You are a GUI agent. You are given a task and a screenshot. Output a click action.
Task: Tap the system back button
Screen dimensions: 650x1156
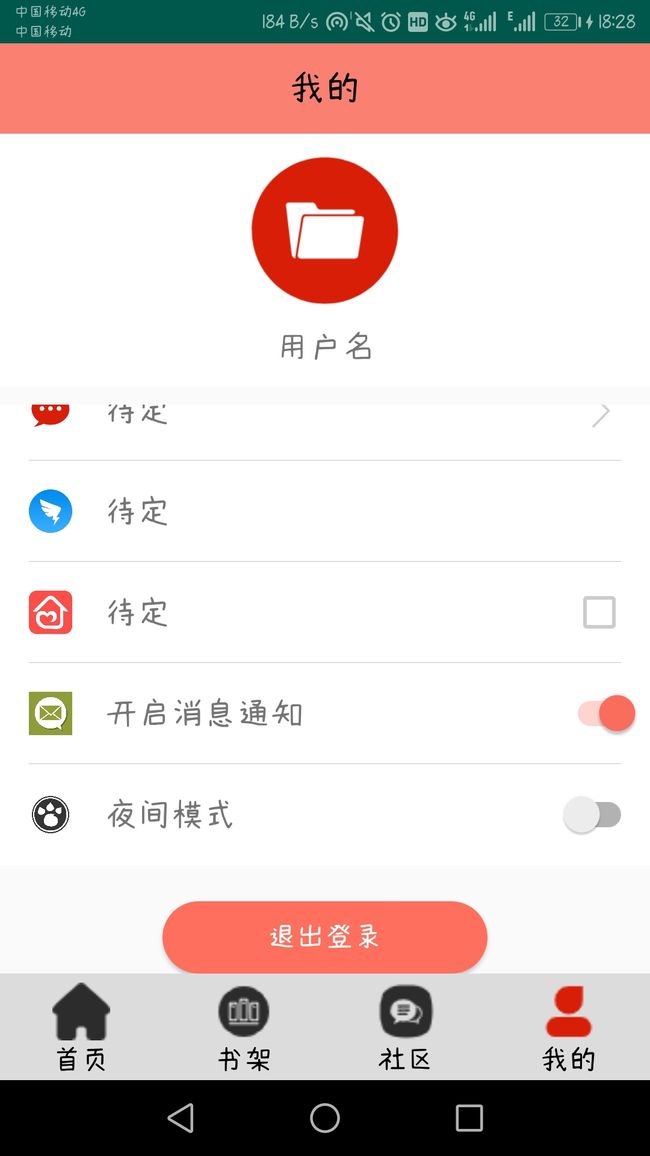pos(181,1118)
